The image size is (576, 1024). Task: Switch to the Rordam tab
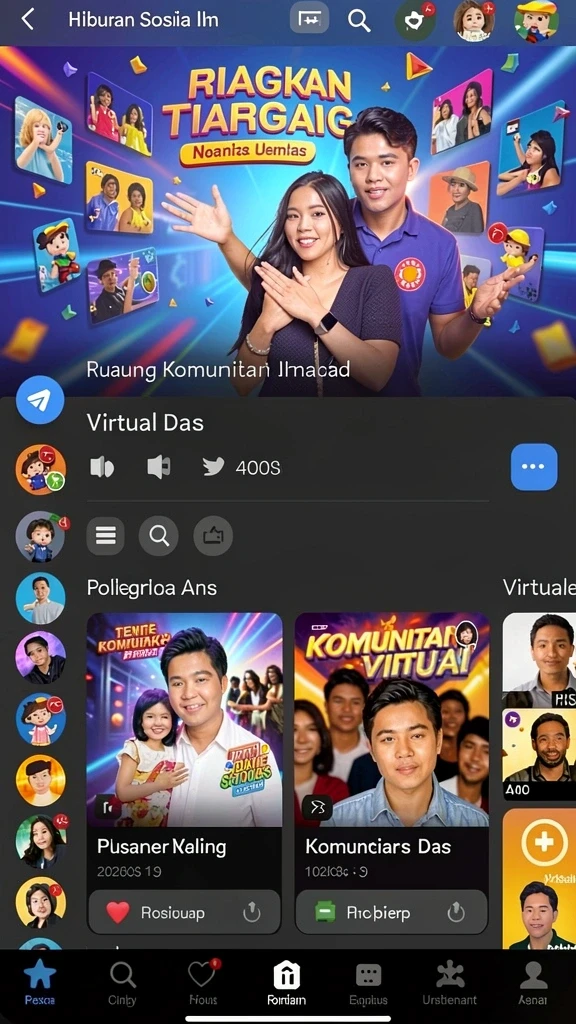point(286,984)
